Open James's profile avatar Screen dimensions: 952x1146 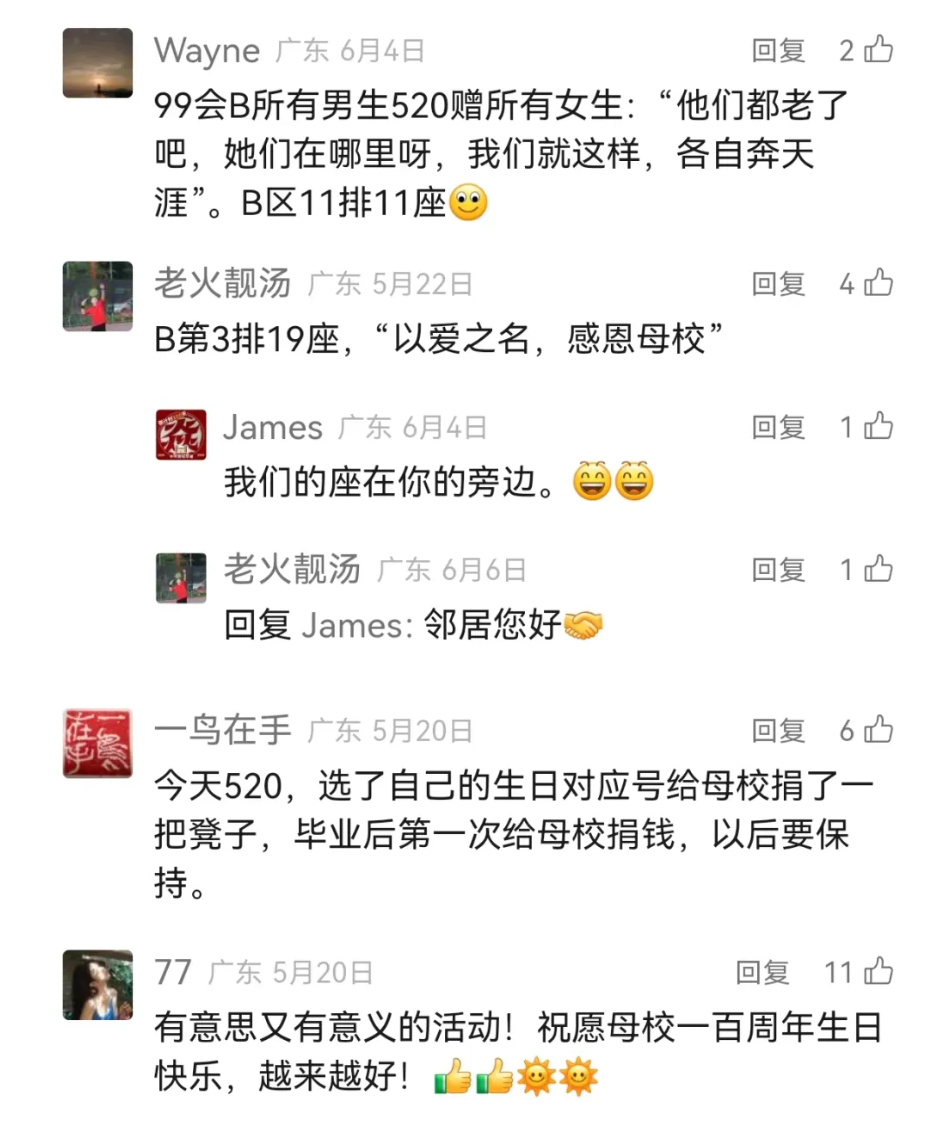point(181,435)
